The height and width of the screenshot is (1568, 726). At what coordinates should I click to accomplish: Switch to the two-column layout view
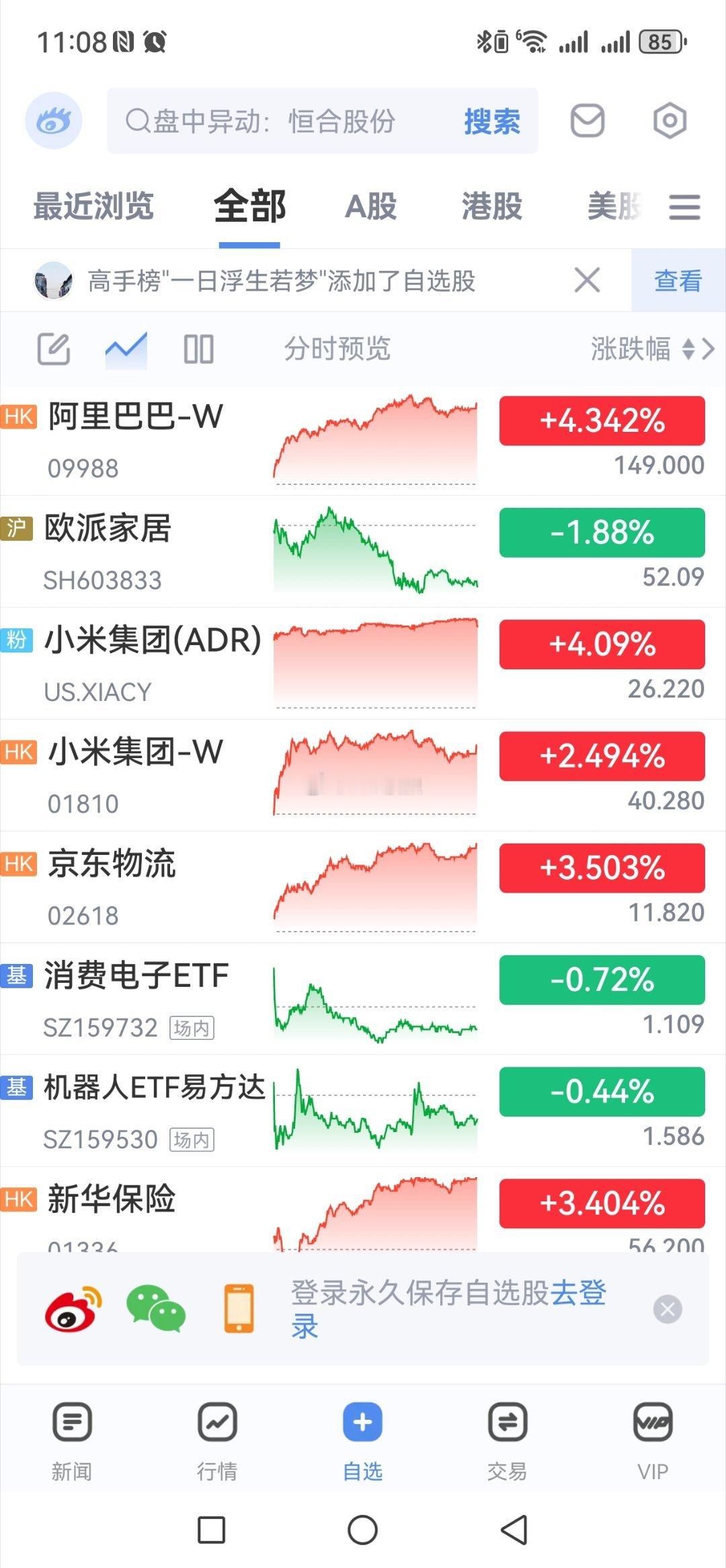(x=198, y=349)
